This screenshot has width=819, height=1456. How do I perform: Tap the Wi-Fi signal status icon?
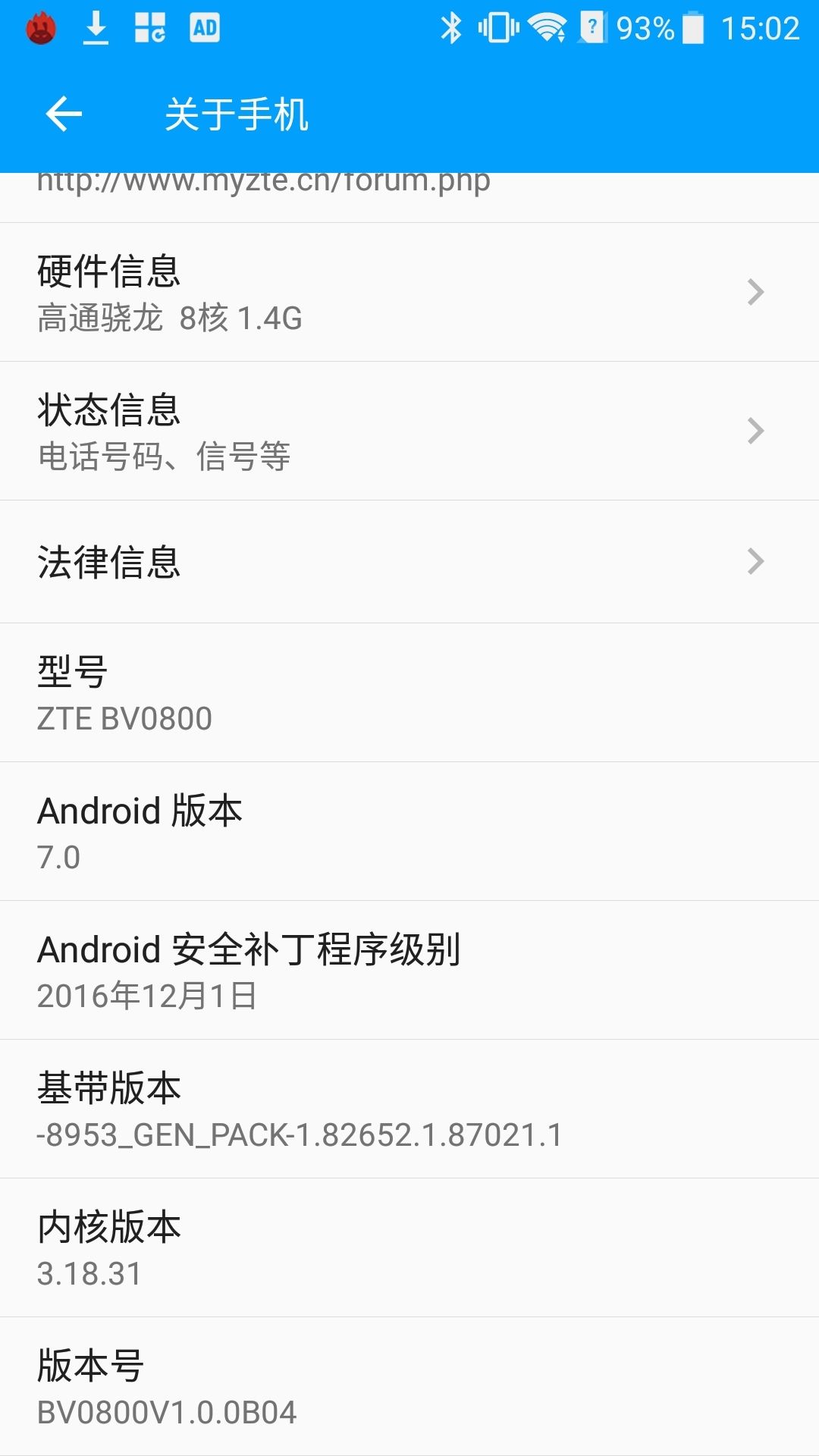click(548, 29)
